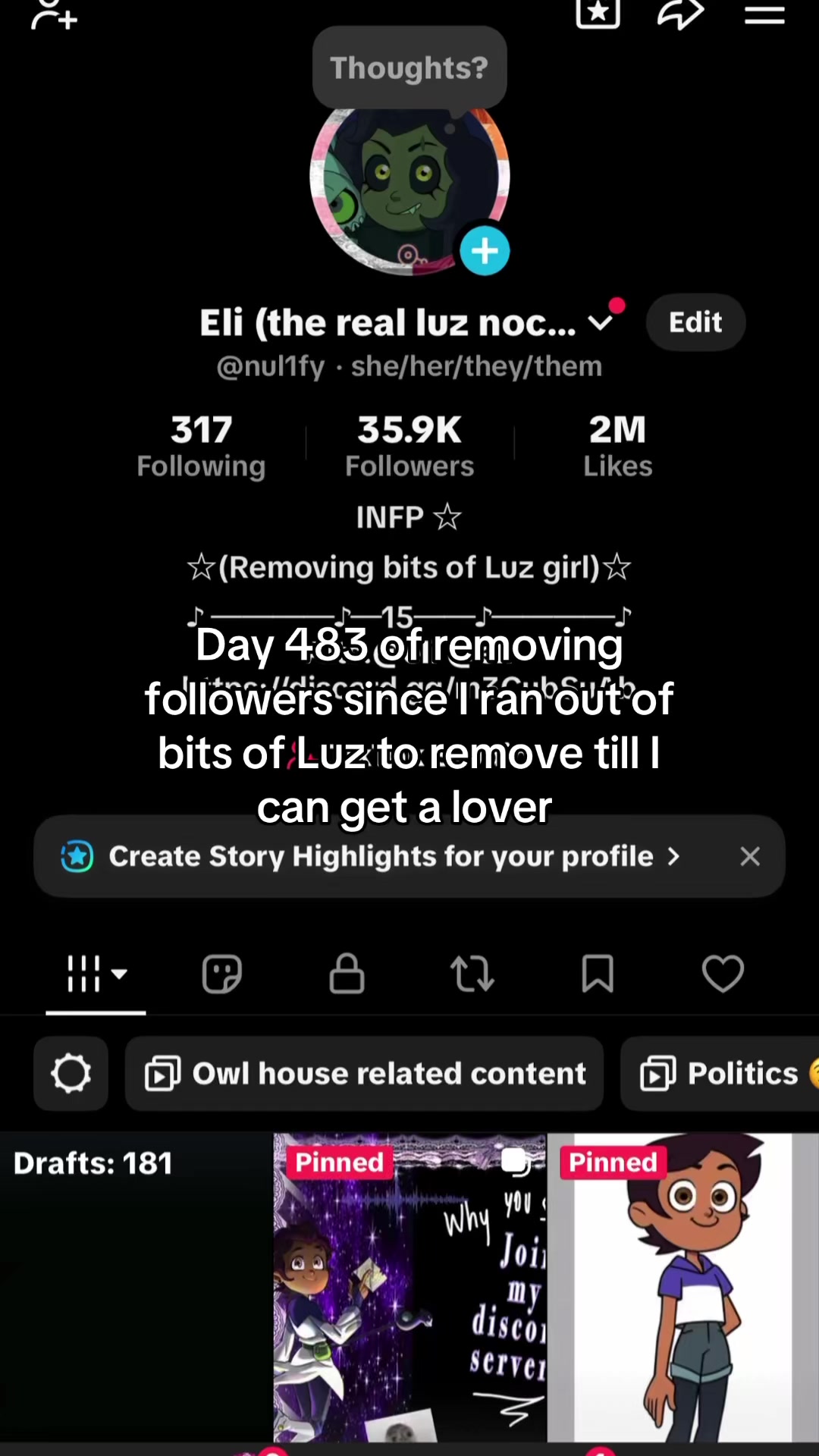View the 317 Following list
819x1456 pixels.
201,446
